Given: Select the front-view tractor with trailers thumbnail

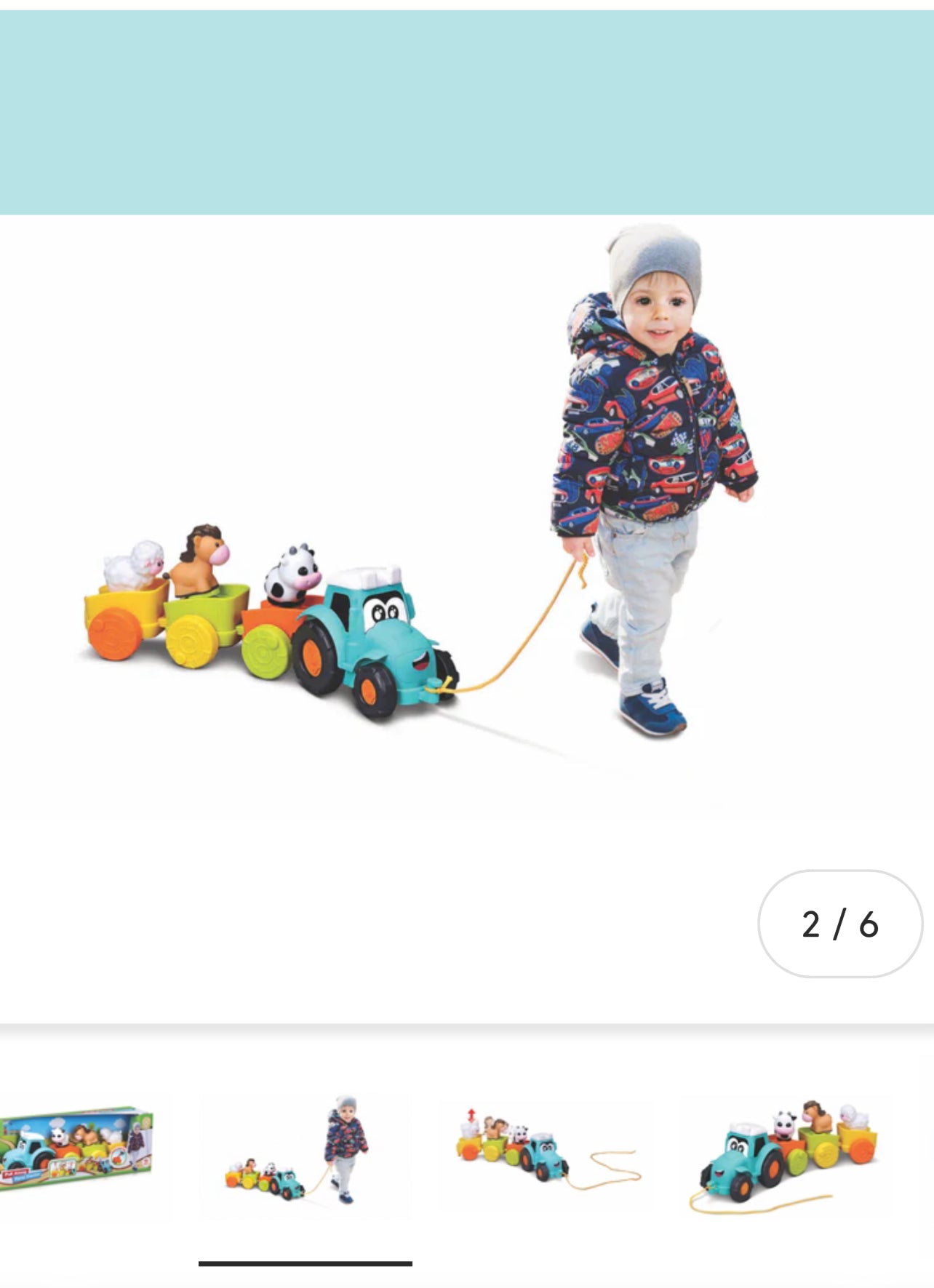Looking at the screenshot, I should coord(784,1155).
